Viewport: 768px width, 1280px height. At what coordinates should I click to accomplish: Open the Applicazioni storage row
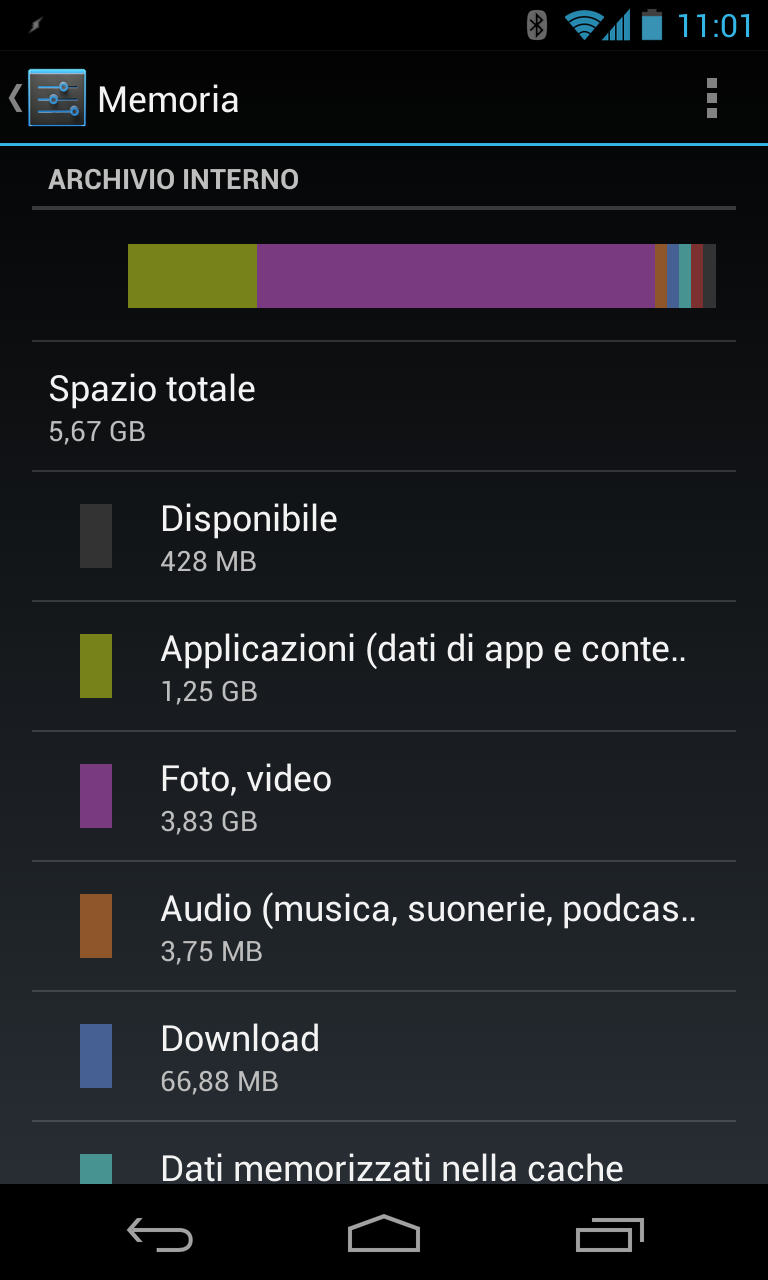pos(384,667)
